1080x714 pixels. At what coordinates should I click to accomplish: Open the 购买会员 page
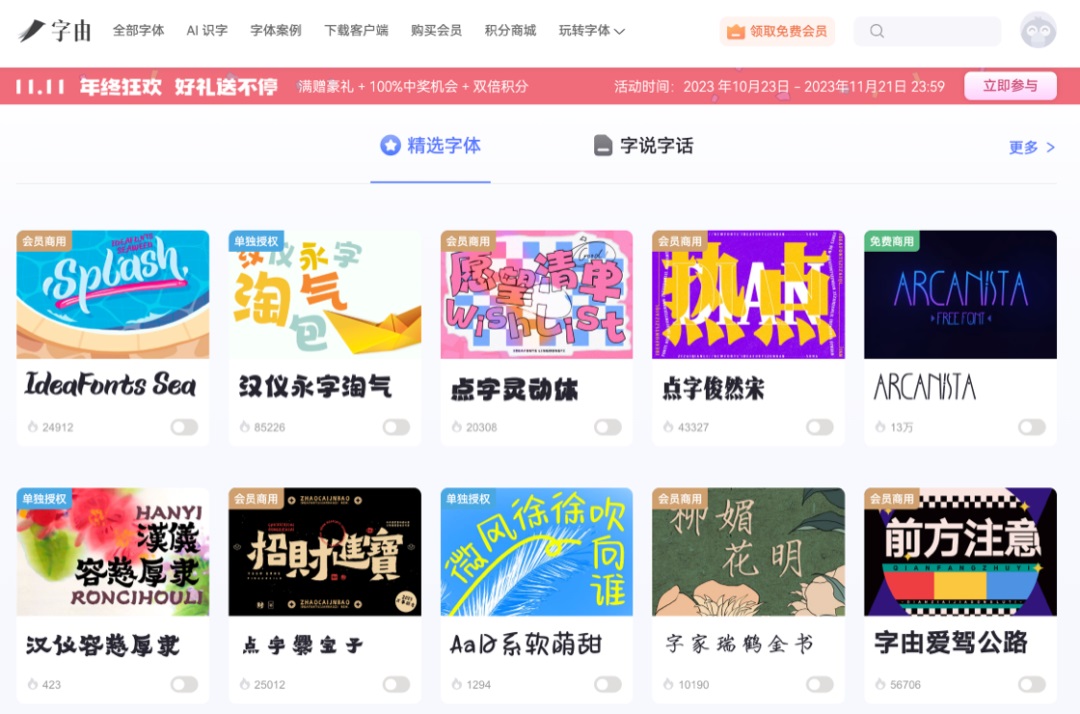(436, 31)
